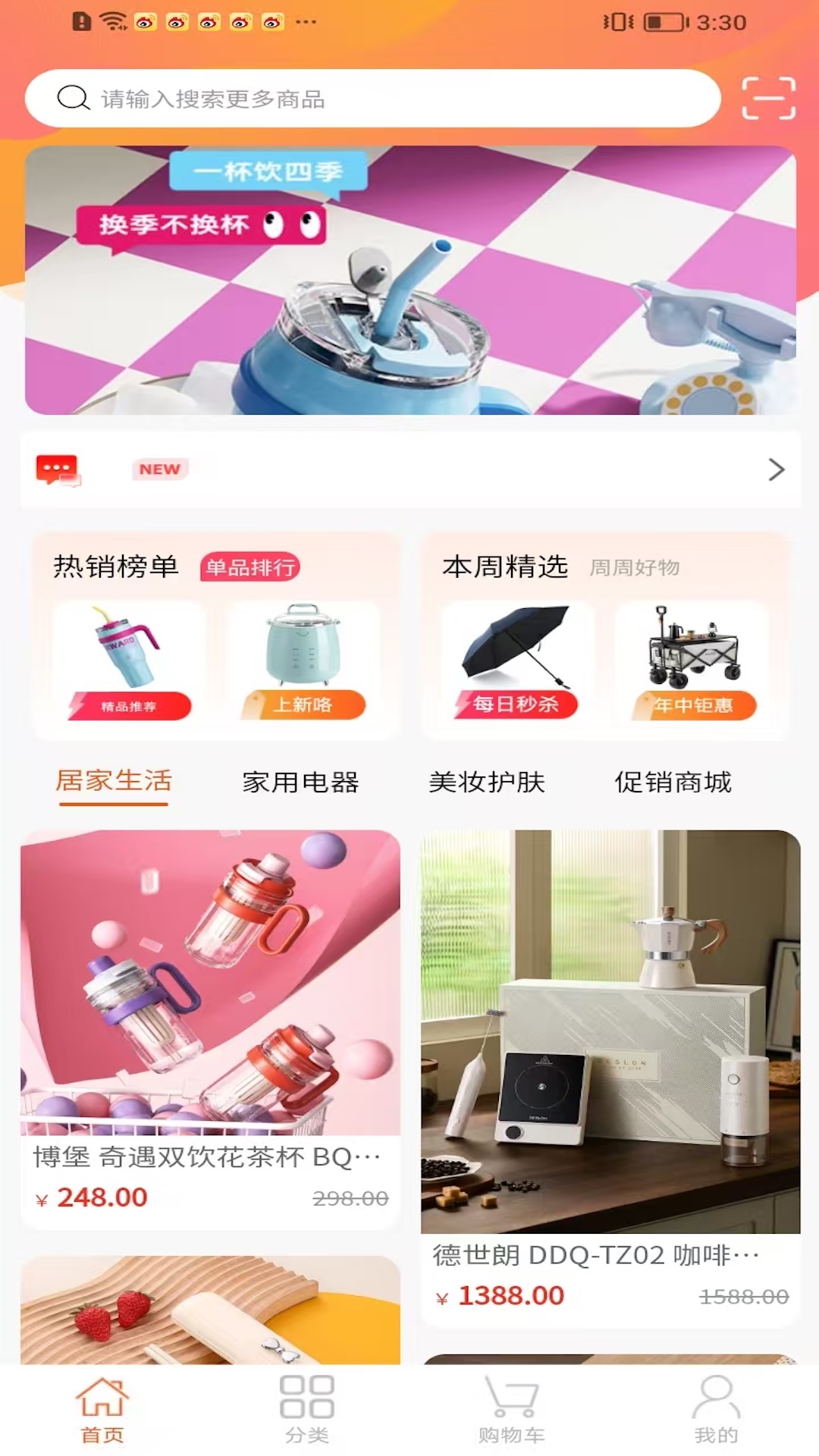Switch to the 美妆护肤 tab
This screenshot has width=819, height=1456.
coord(487,782)
